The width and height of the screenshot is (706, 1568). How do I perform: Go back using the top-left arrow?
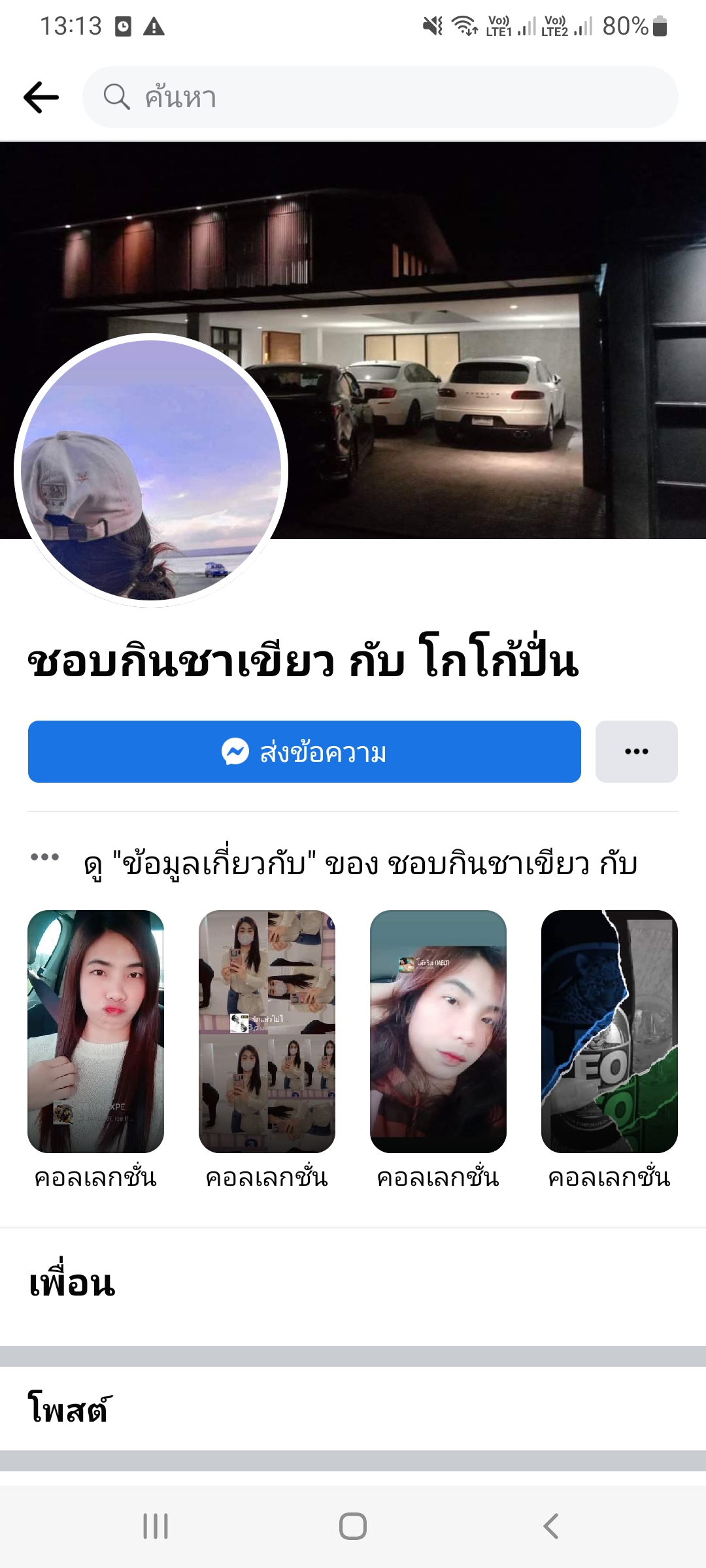pyautogui.click(x=41, y=97)
